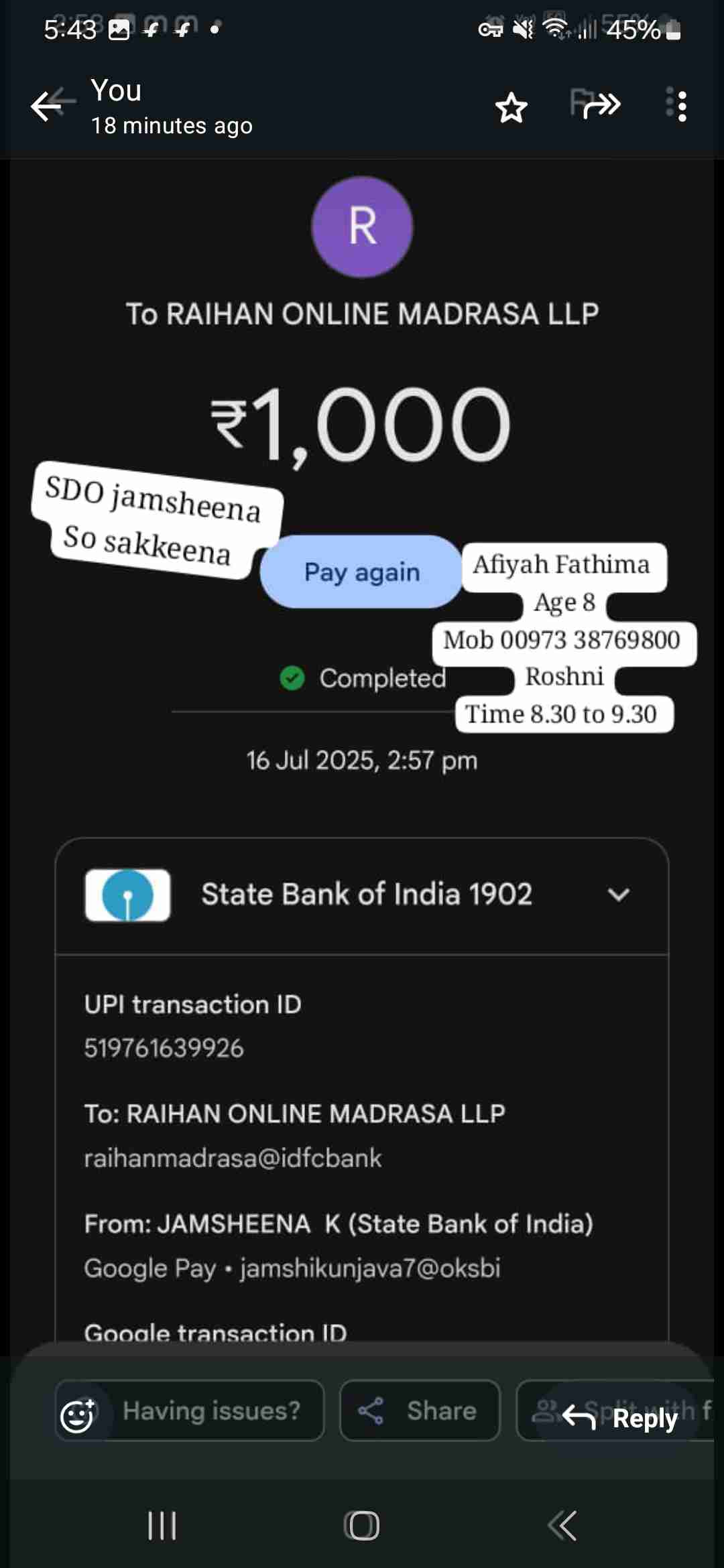Go back from the media viewer
Image resolution: width=724 pixels, height=1568 pixels.
point(48,106)
